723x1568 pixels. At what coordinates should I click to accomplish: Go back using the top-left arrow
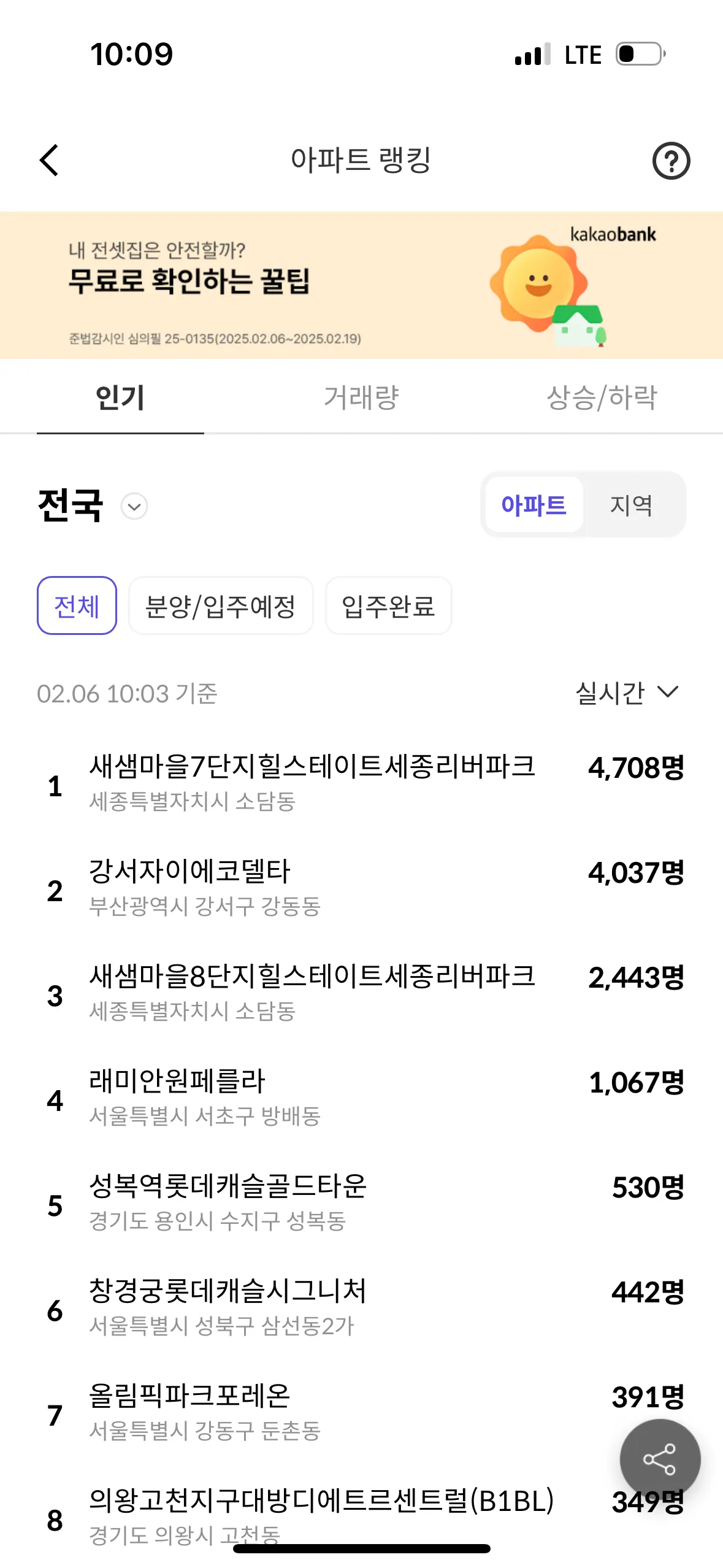(x=50, y=160)
